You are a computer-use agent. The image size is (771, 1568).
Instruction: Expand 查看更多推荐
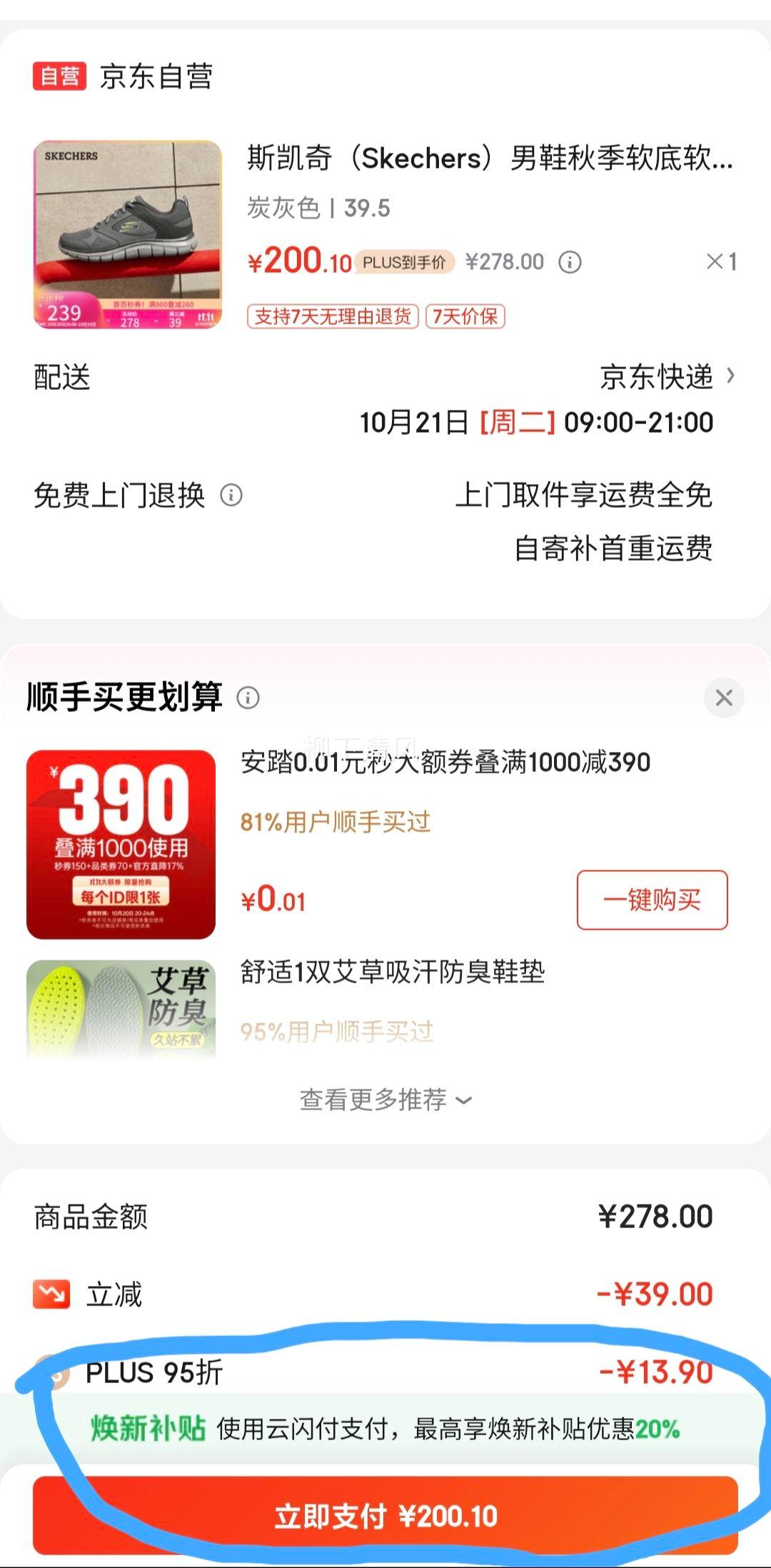385,1100
